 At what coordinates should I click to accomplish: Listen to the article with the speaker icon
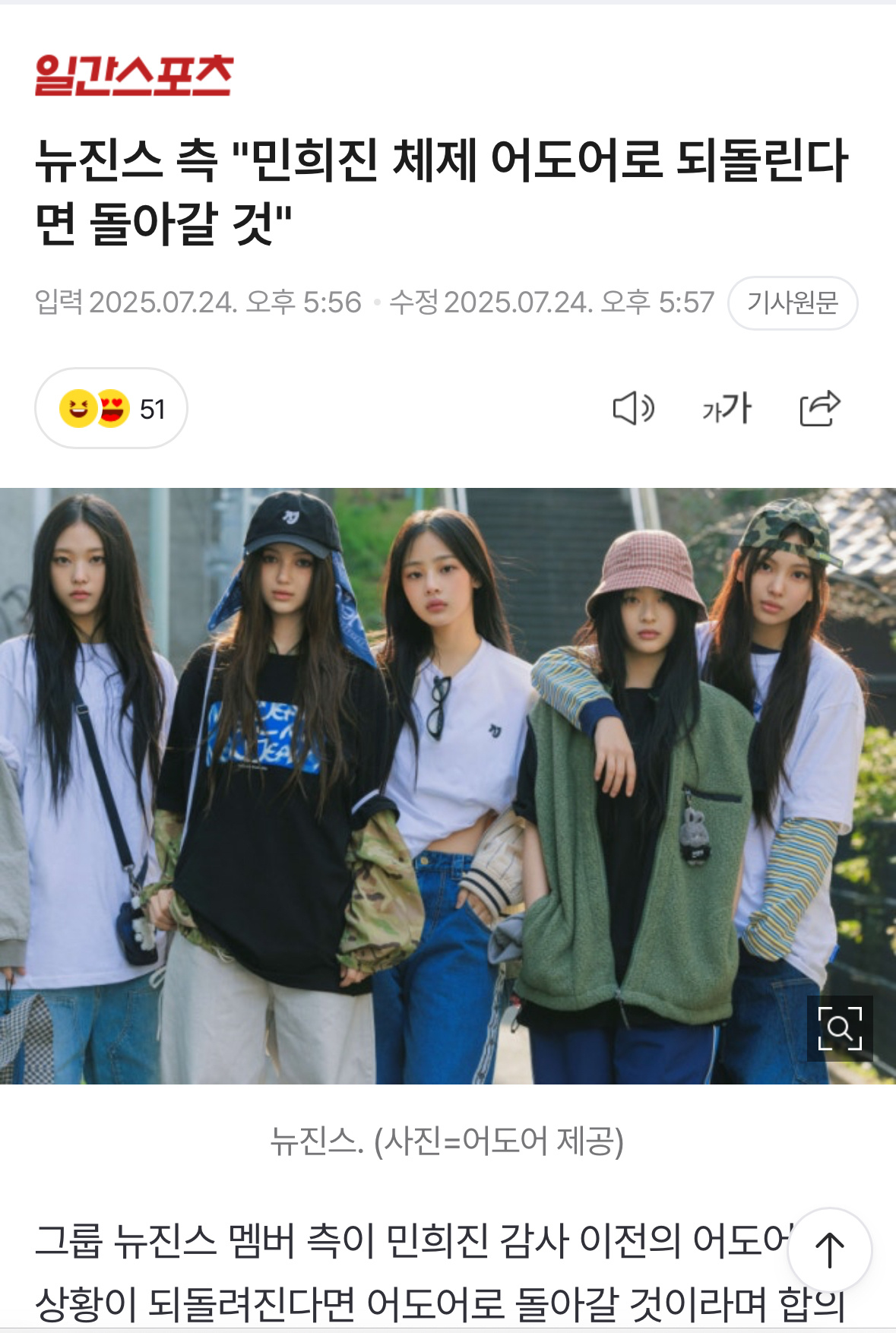[633, 409]
